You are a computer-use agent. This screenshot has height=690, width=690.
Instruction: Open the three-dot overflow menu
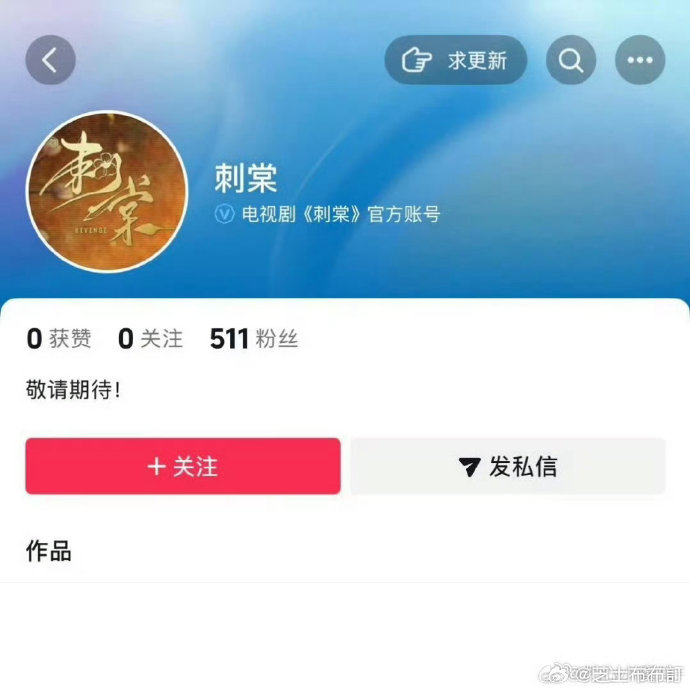[x=640, y=60]
